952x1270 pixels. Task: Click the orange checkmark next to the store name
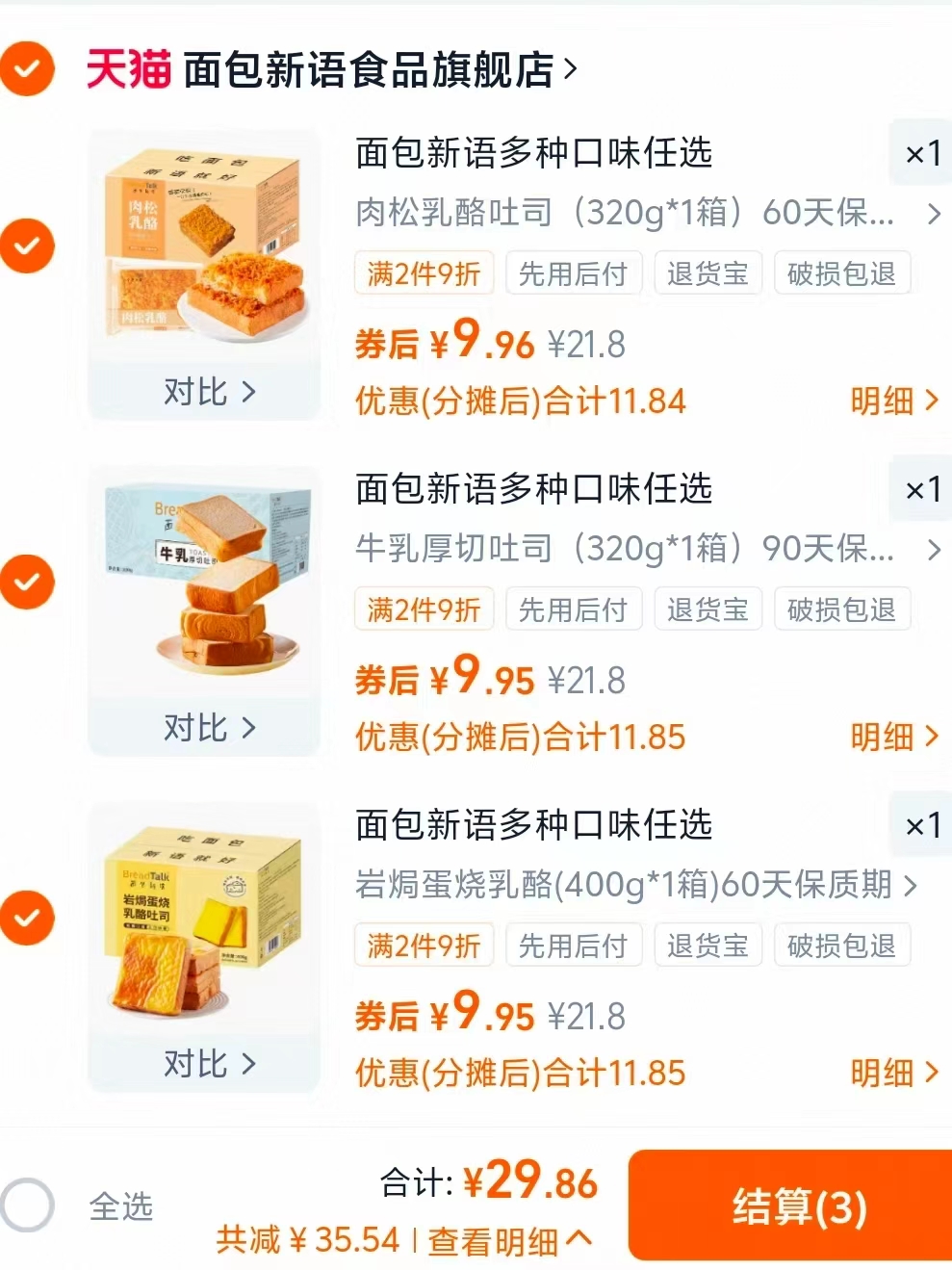click(x=27, y=69)
